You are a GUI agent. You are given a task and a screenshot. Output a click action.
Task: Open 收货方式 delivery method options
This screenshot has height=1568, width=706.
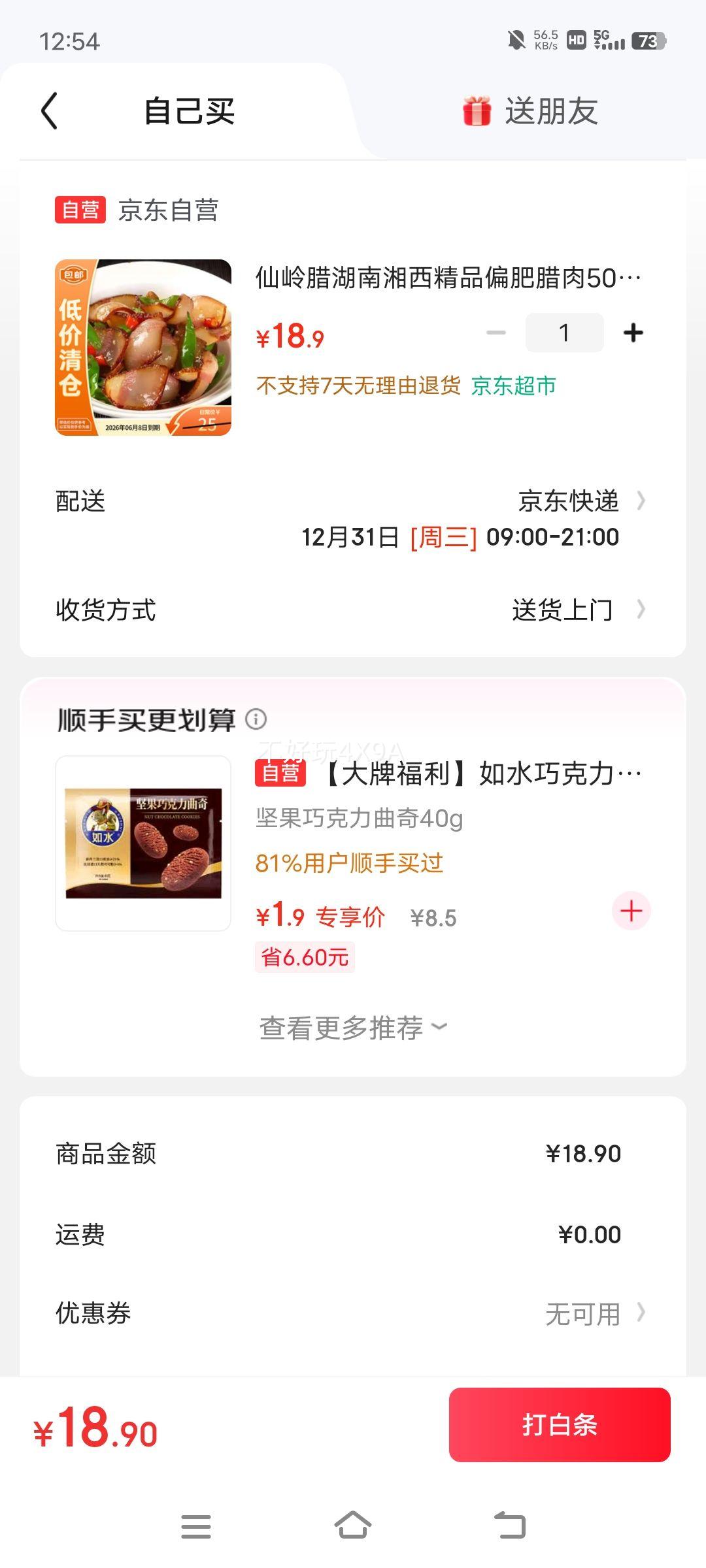point(643,610)
